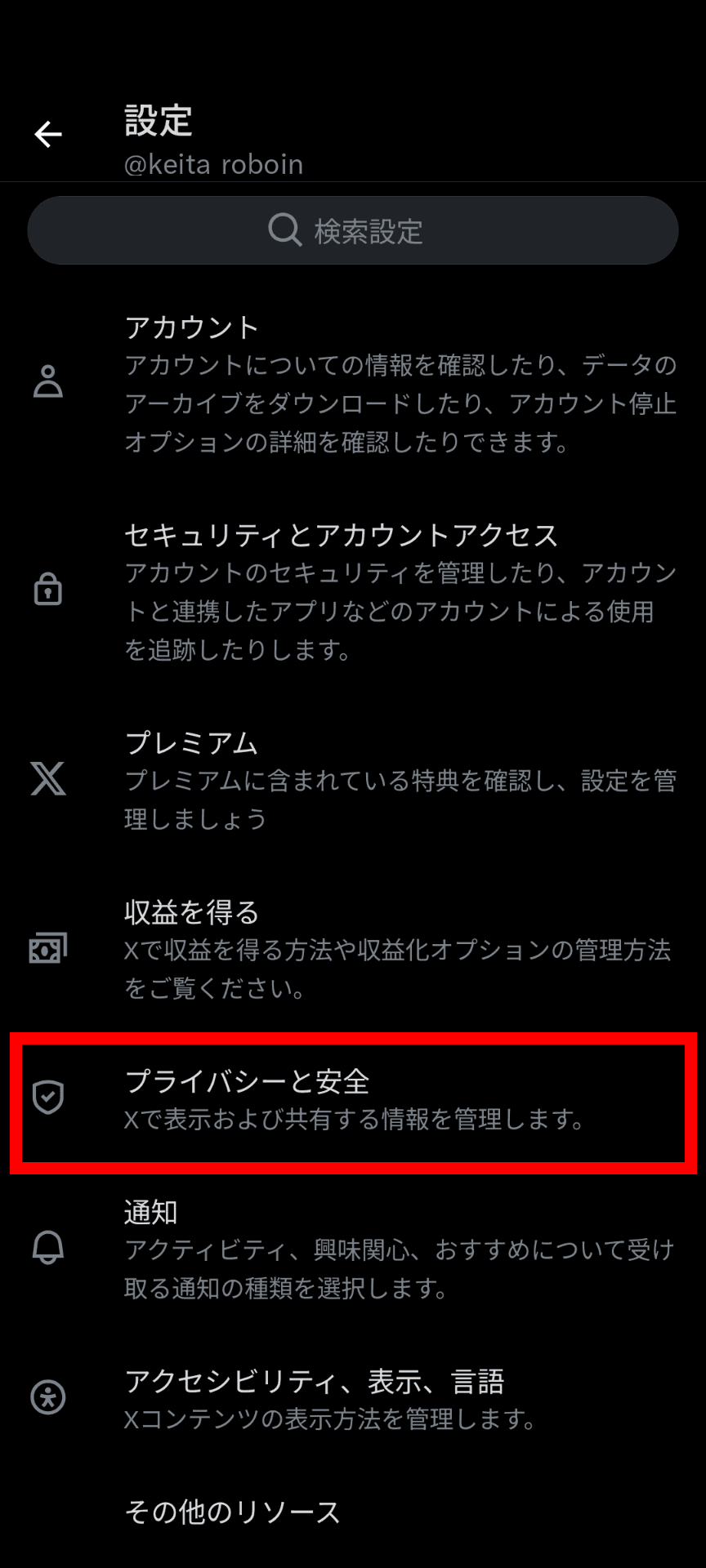The image size is (706, 1568).
Task: Select プライバシーと安全
Action: (x=353, y=1099)
